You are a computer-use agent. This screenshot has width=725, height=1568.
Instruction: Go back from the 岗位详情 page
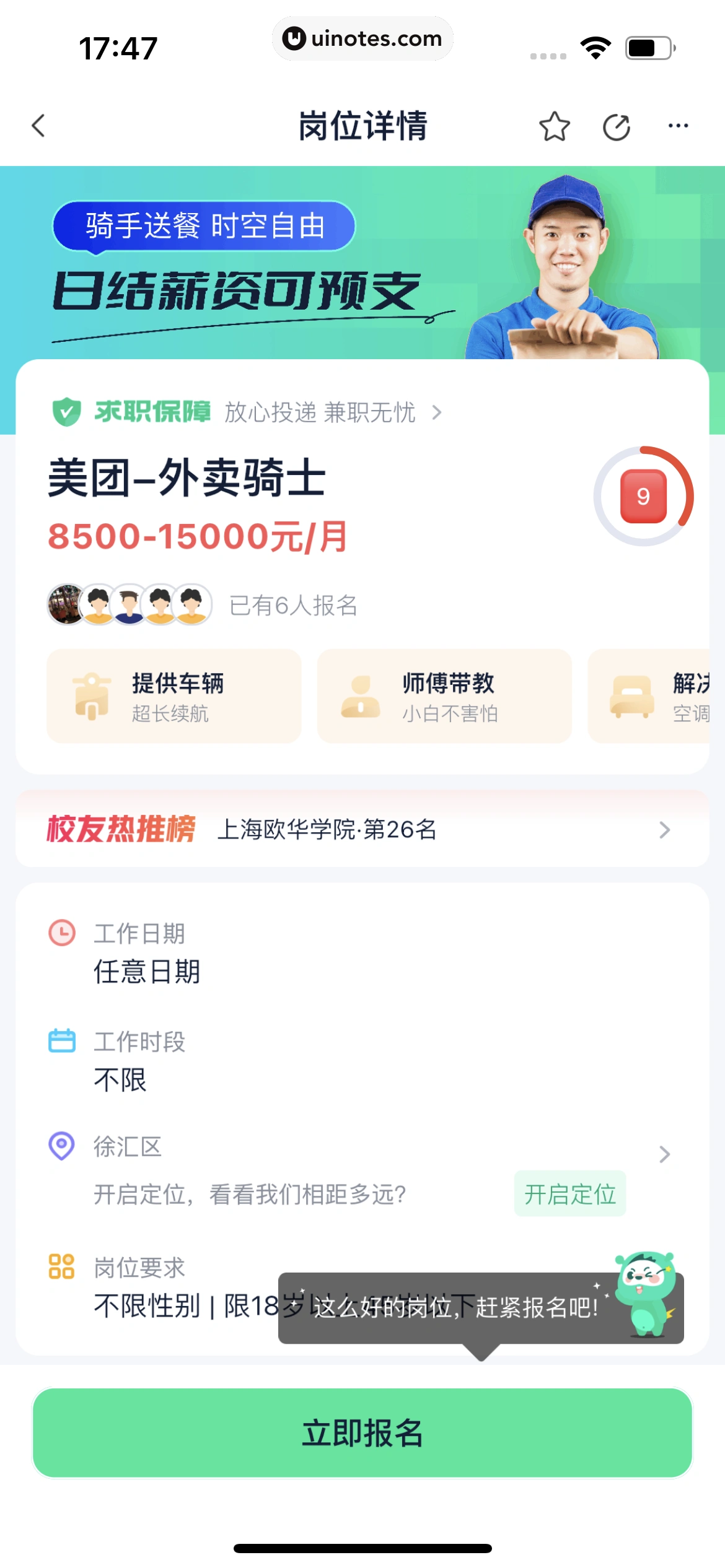38,126
